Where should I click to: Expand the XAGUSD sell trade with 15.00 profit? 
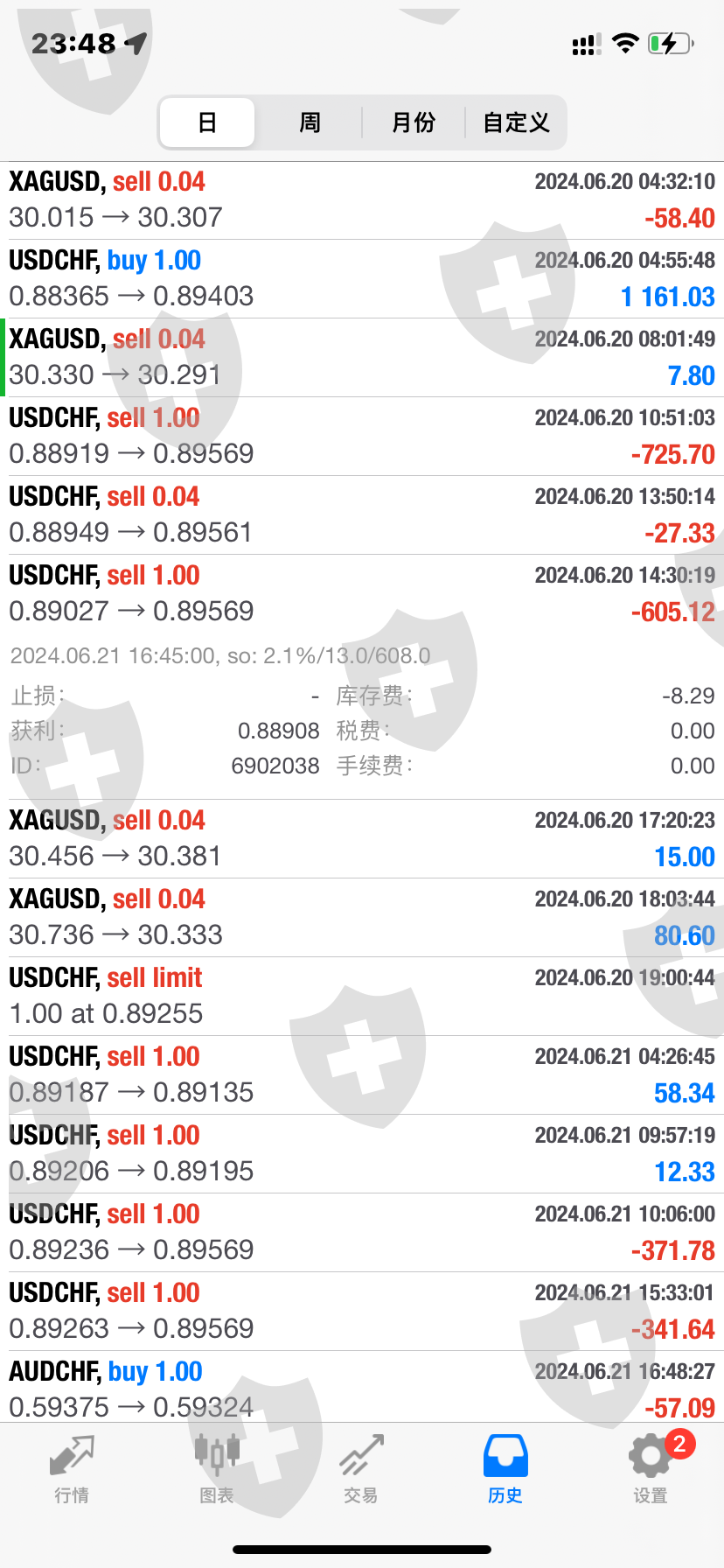click(x=362, y=838)
